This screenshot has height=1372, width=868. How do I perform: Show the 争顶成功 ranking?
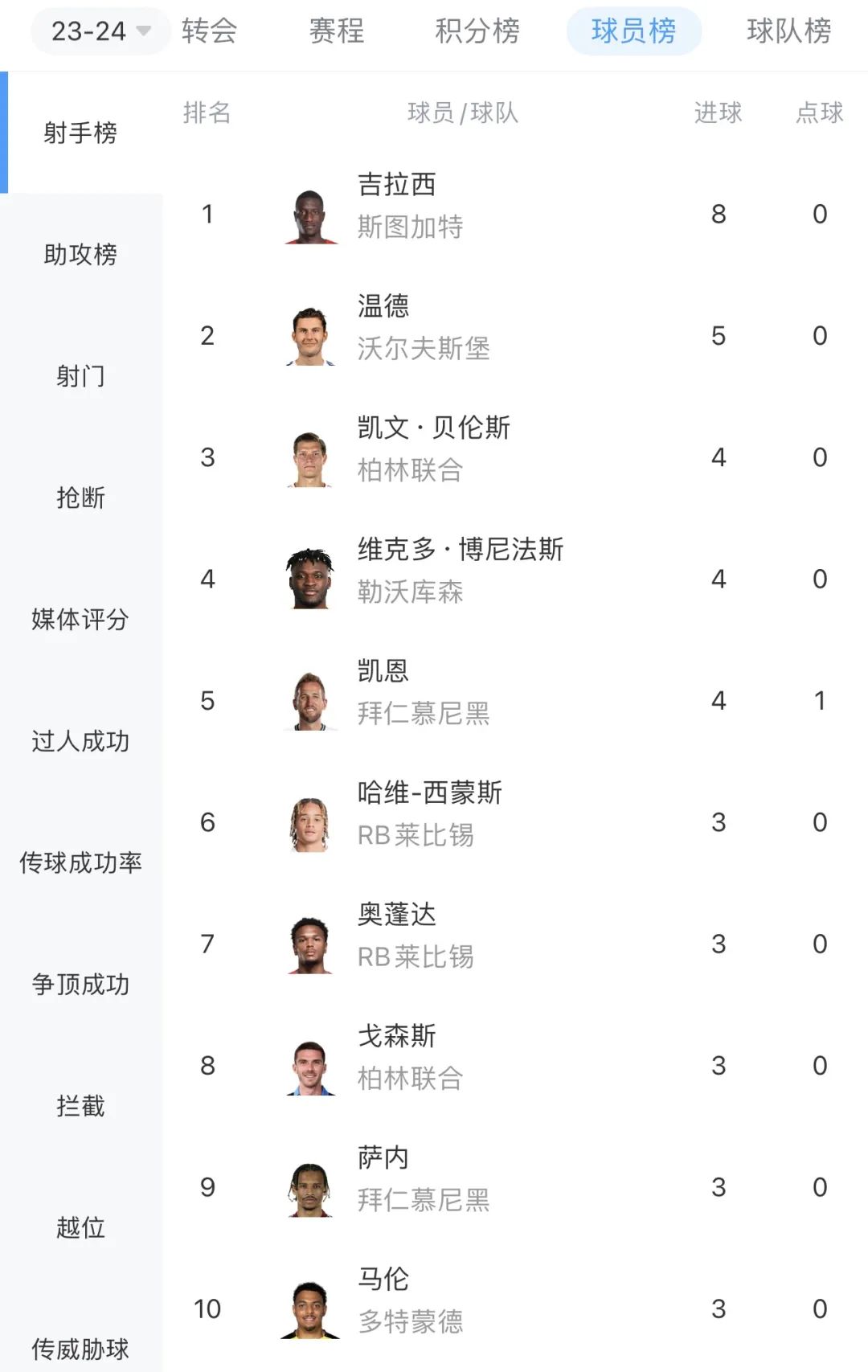click(x=80, y=985)
